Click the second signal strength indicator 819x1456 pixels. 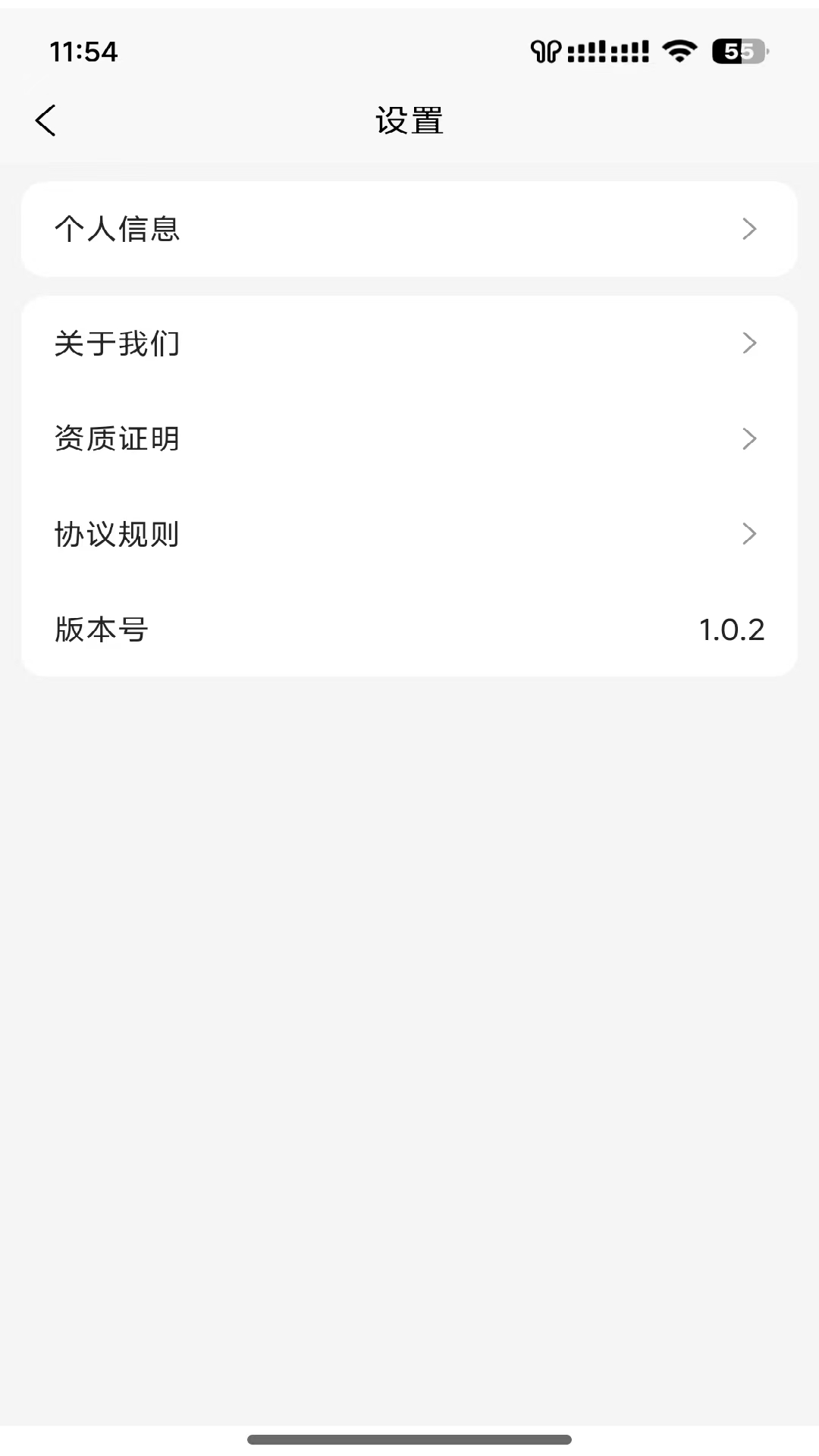tap(628, 50)
